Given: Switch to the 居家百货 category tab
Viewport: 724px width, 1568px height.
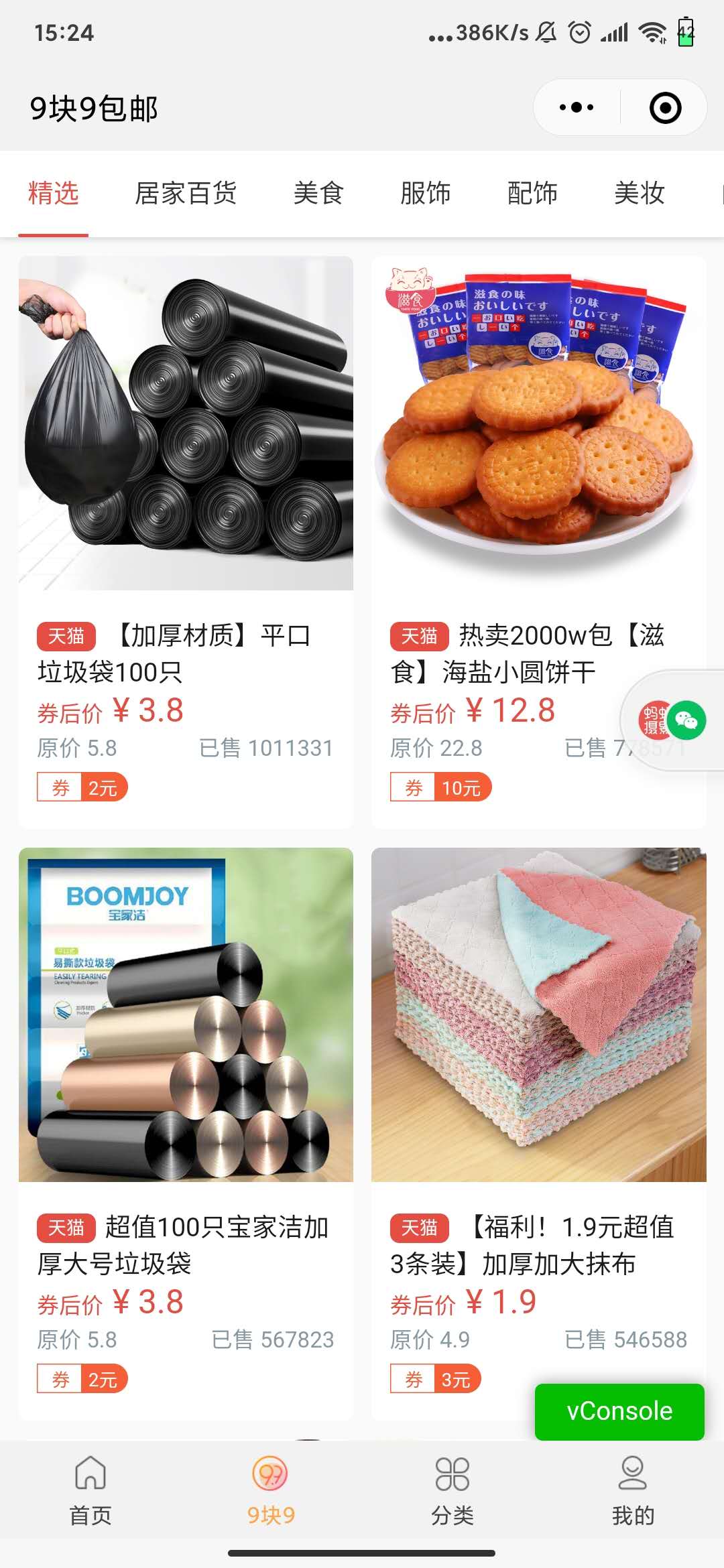Looking at the screenshot, I should click(x=186, y=194).
